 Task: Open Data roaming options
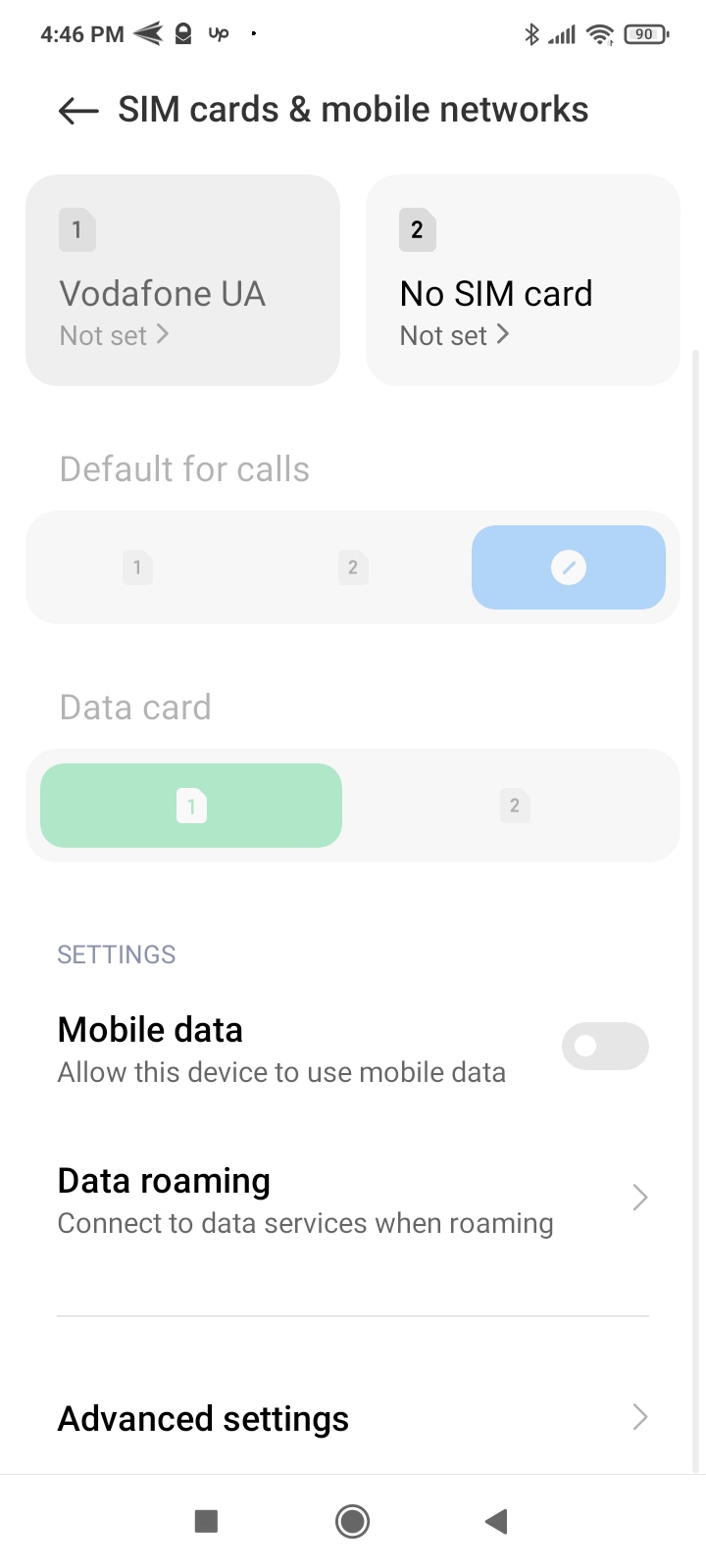click(353, 1200)
